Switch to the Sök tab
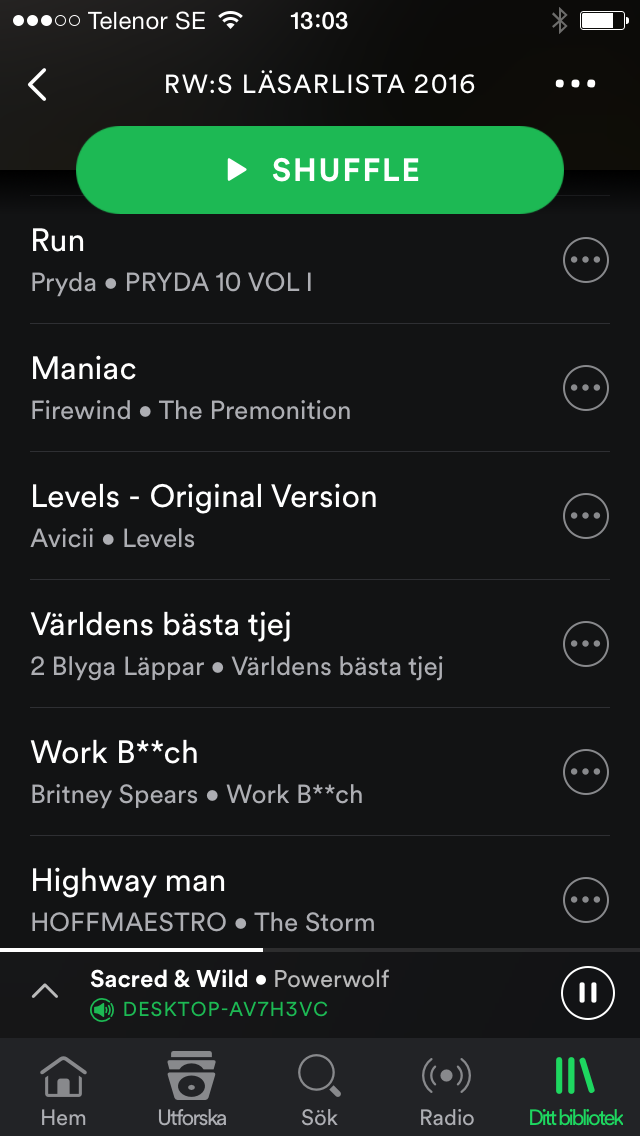This screenshot has height=1136, width=640. tap(320, 1088)
